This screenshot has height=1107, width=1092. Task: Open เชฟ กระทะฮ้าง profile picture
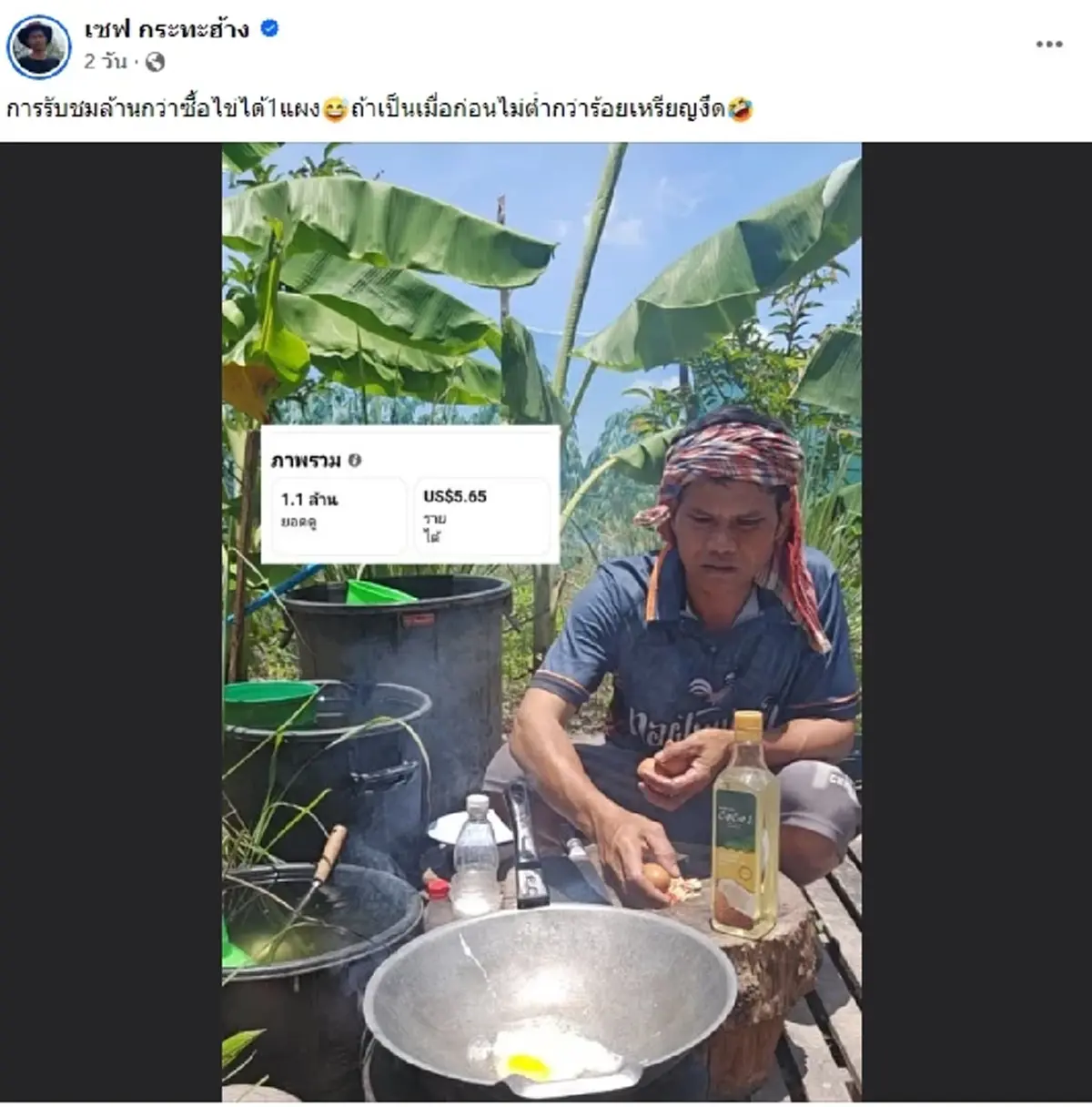pos(39,46)
